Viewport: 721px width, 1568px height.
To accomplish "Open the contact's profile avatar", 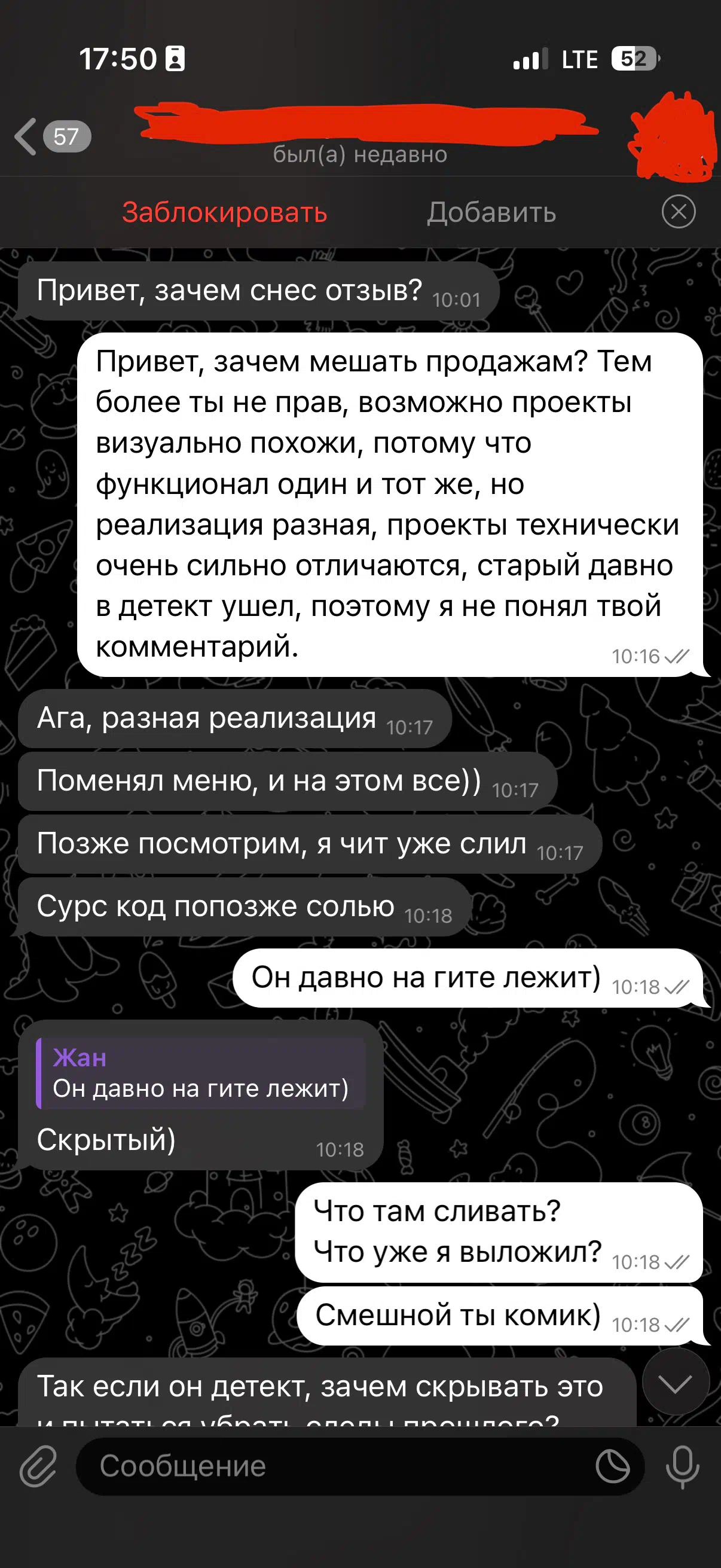I will click(673, 138).
